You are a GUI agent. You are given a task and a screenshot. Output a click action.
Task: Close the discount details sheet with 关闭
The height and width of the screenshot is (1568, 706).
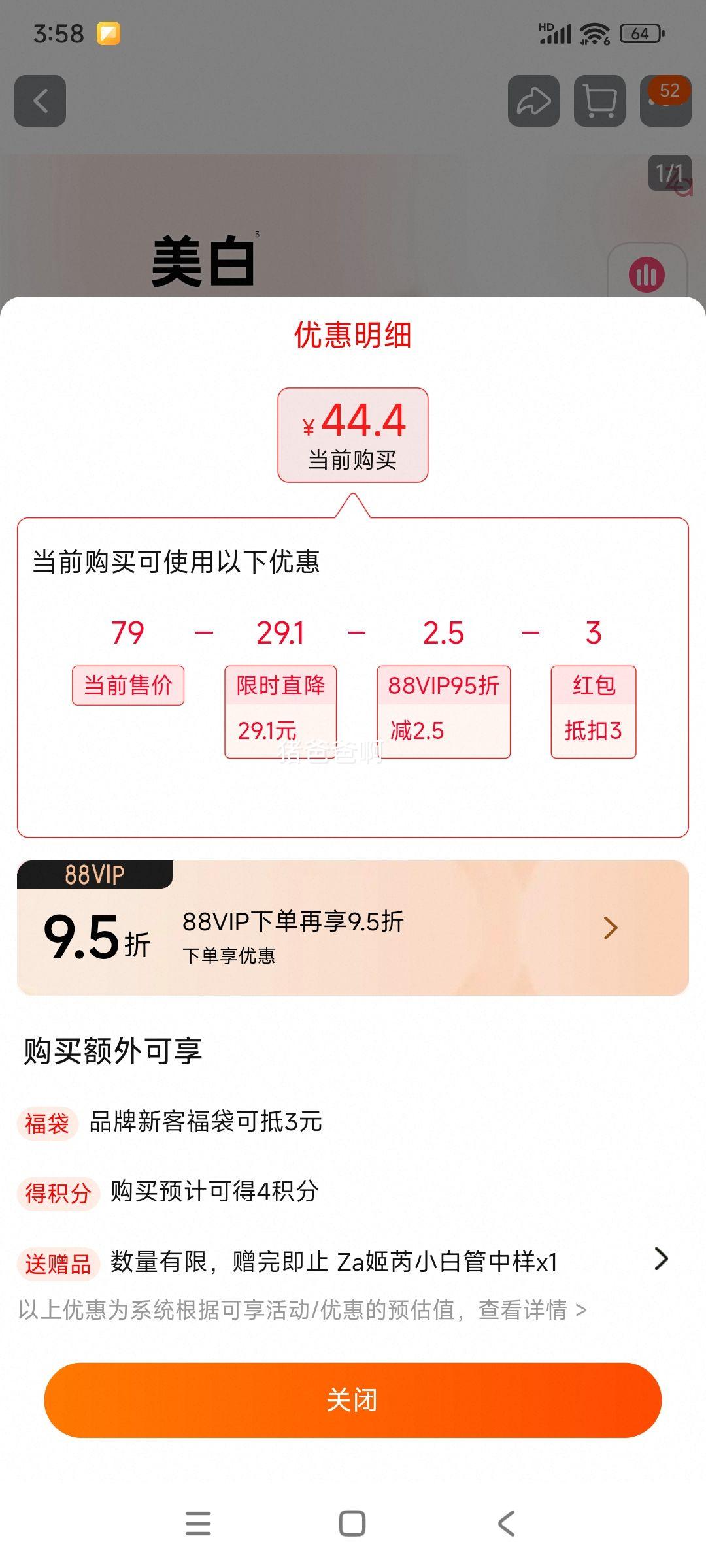(x=353, y=1399)
